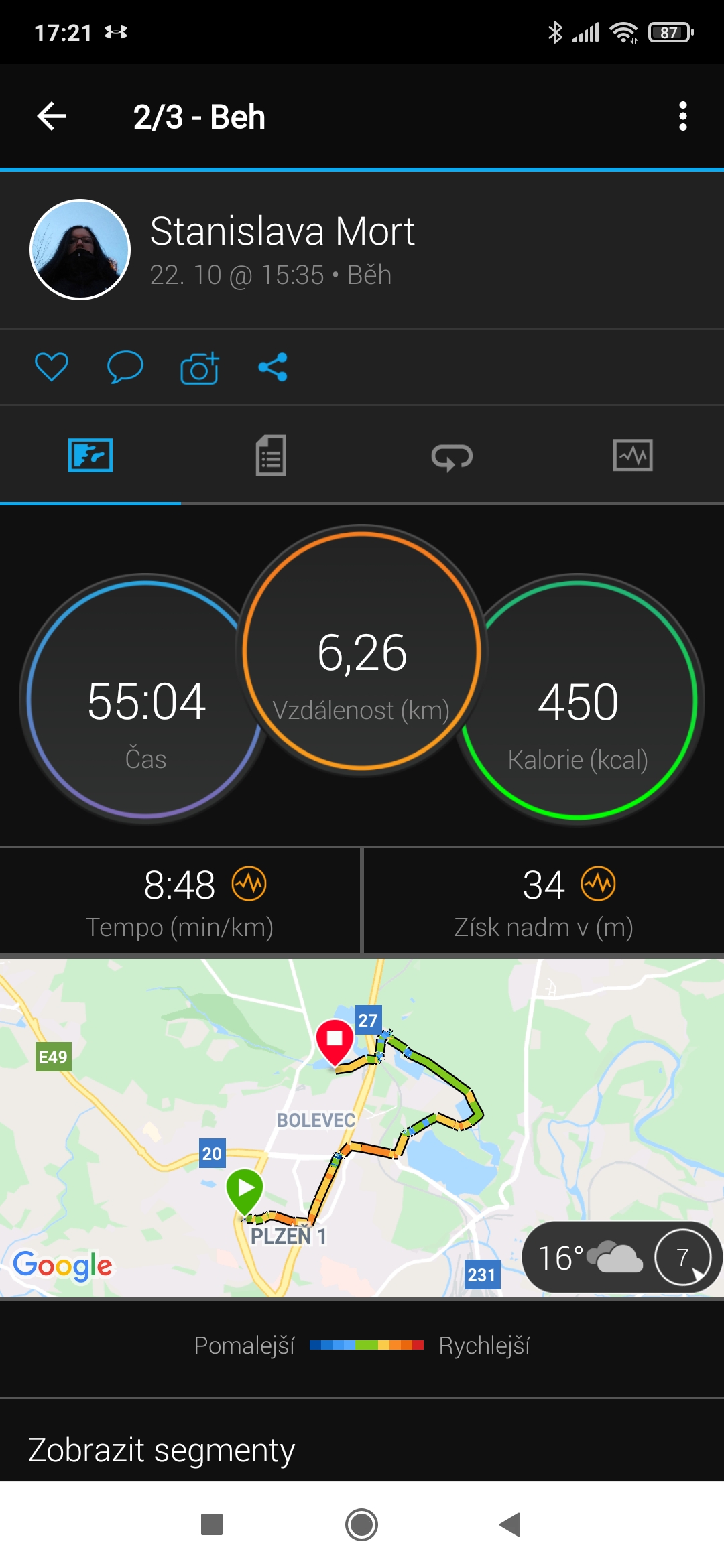Select the overview map tab
The image size is (724, 1568).
(x=90, y=456)
